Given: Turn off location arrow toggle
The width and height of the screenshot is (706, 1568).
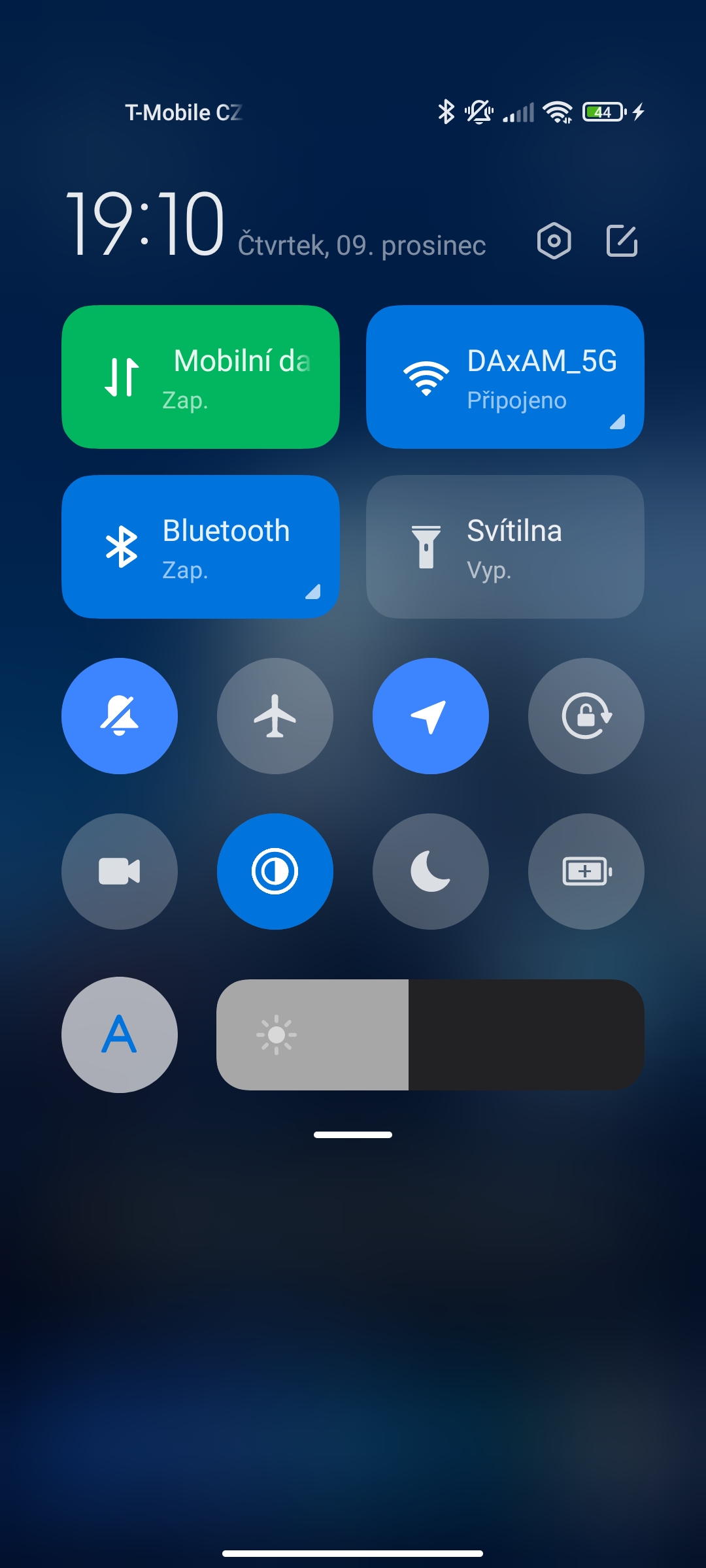Looking at the screenshot, I should click(431, 716).
